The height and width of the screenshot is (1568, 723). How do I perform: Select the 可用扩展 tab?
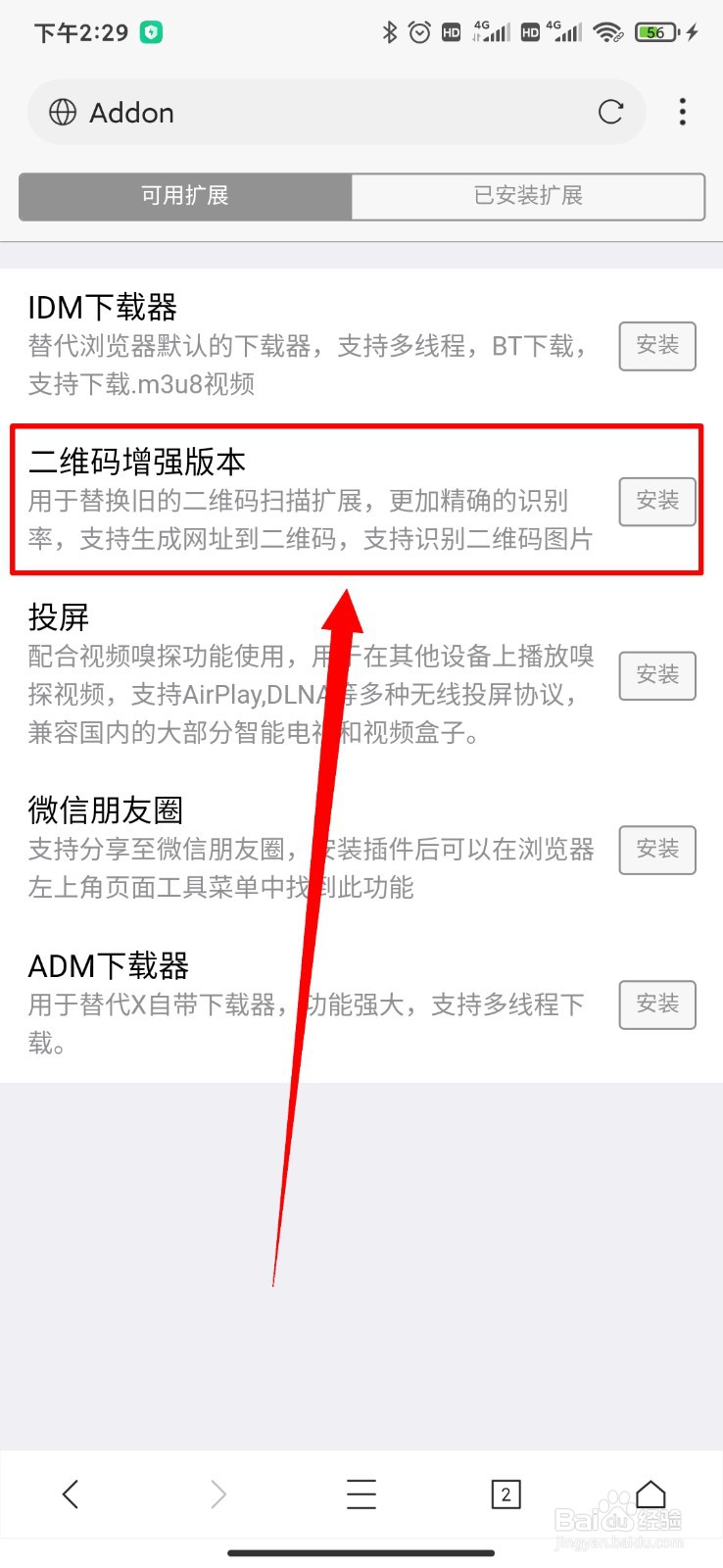185,196
